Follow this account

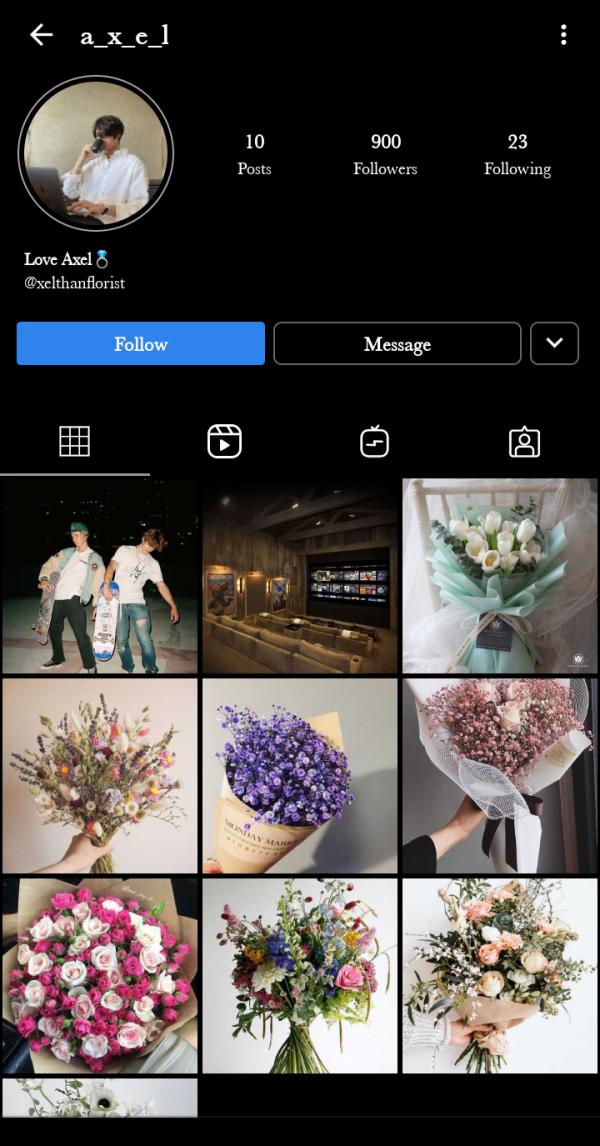140,344
